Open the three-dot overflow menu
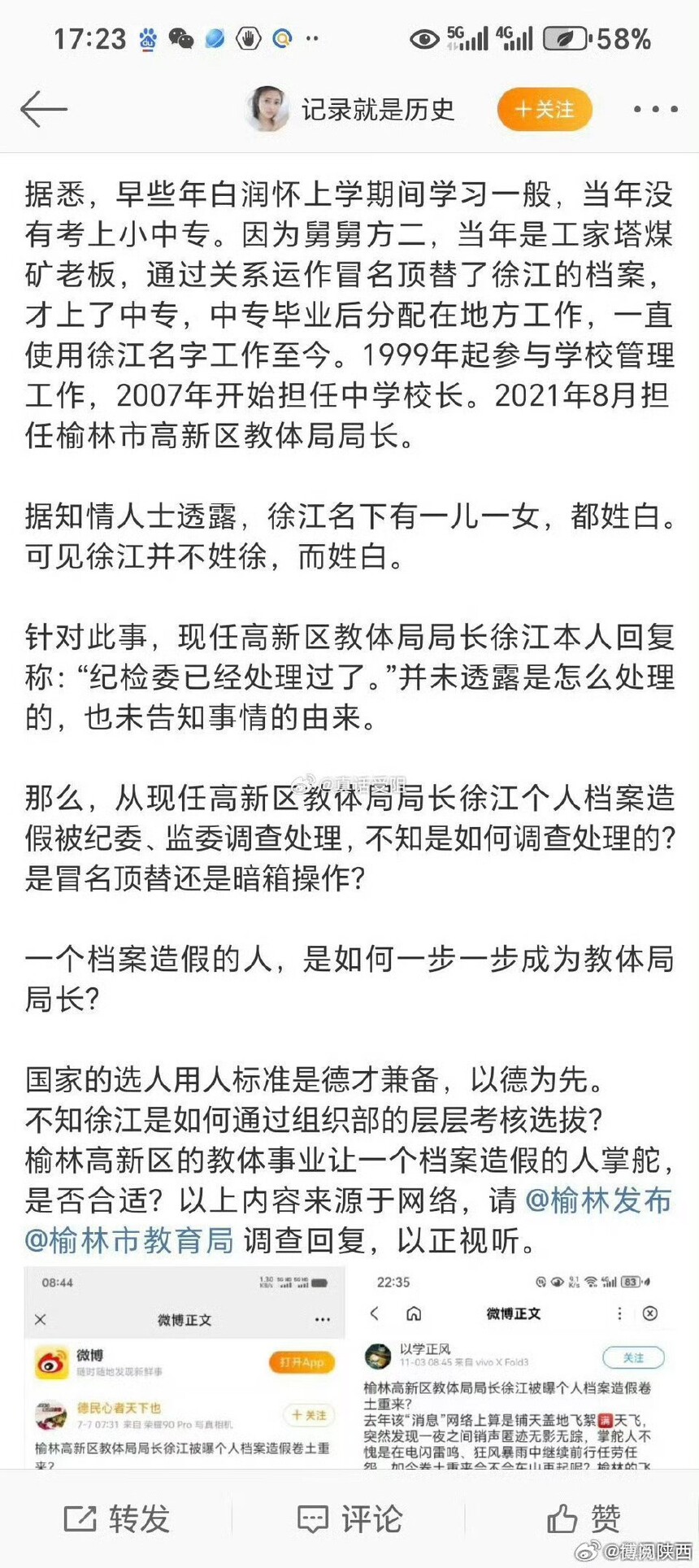The height and width of the screenshot is (1568, 699). click(655, 109)
